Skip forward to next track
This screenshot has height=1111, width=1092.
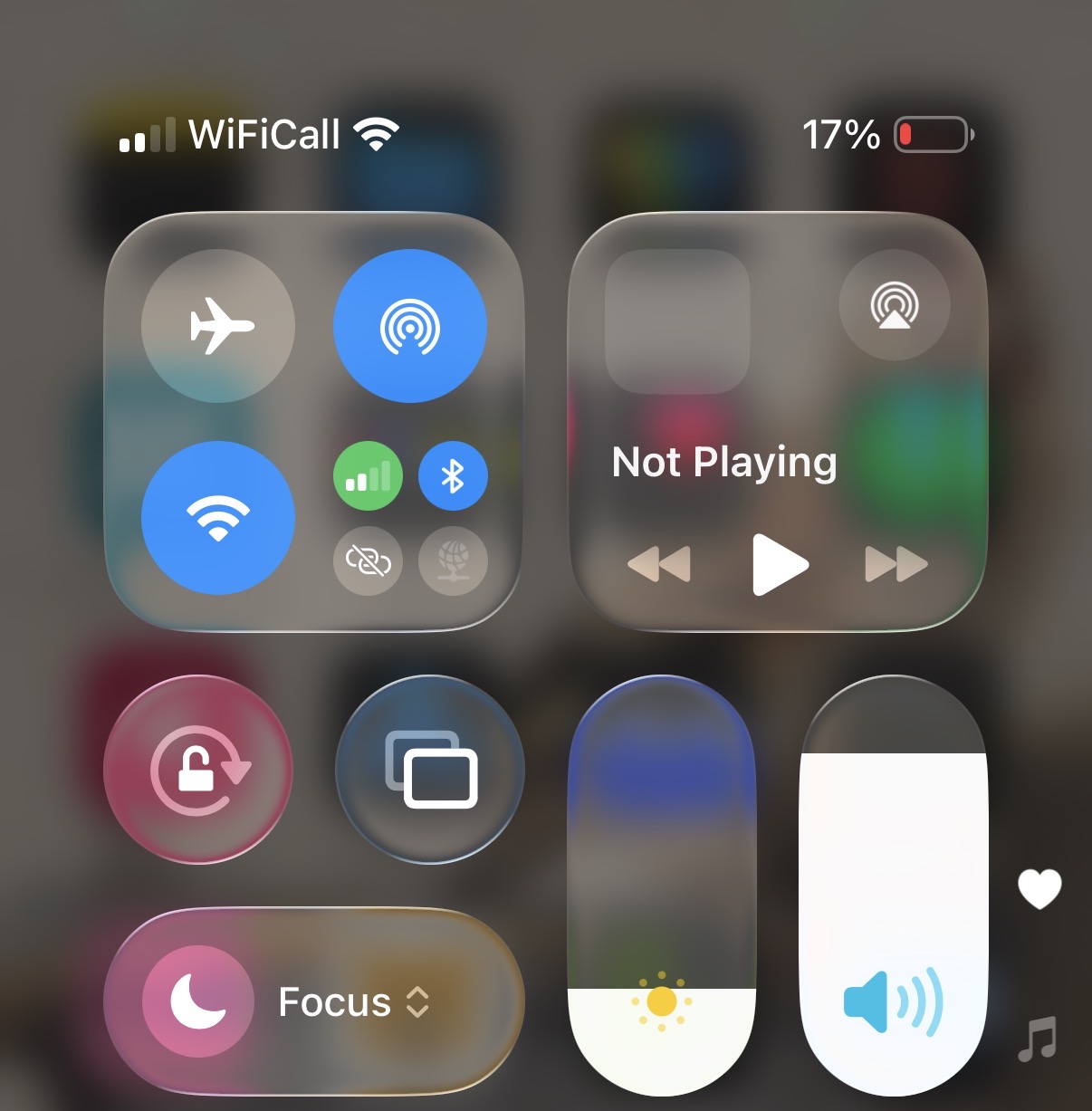[x=896, y=565]
